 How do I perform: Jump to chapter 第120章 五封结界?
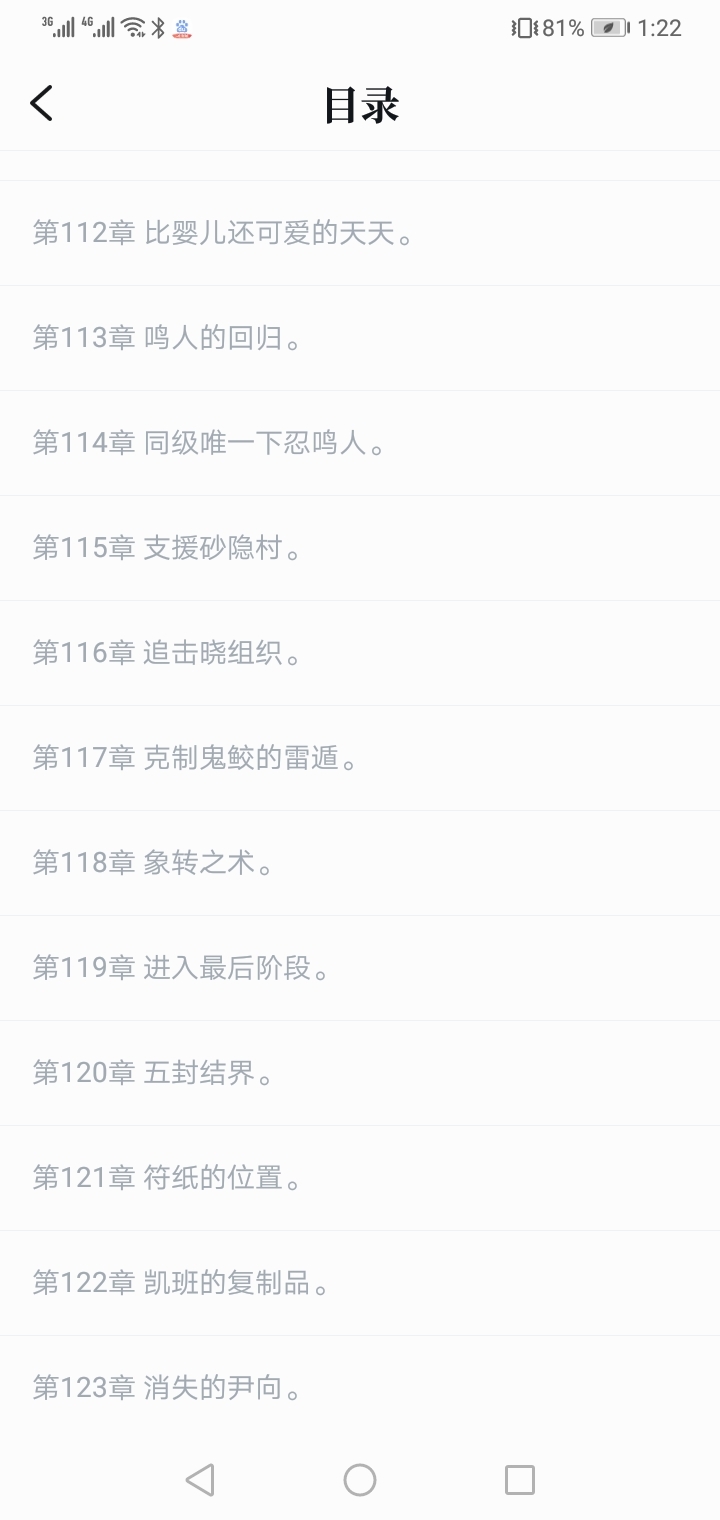(360, 1073)
